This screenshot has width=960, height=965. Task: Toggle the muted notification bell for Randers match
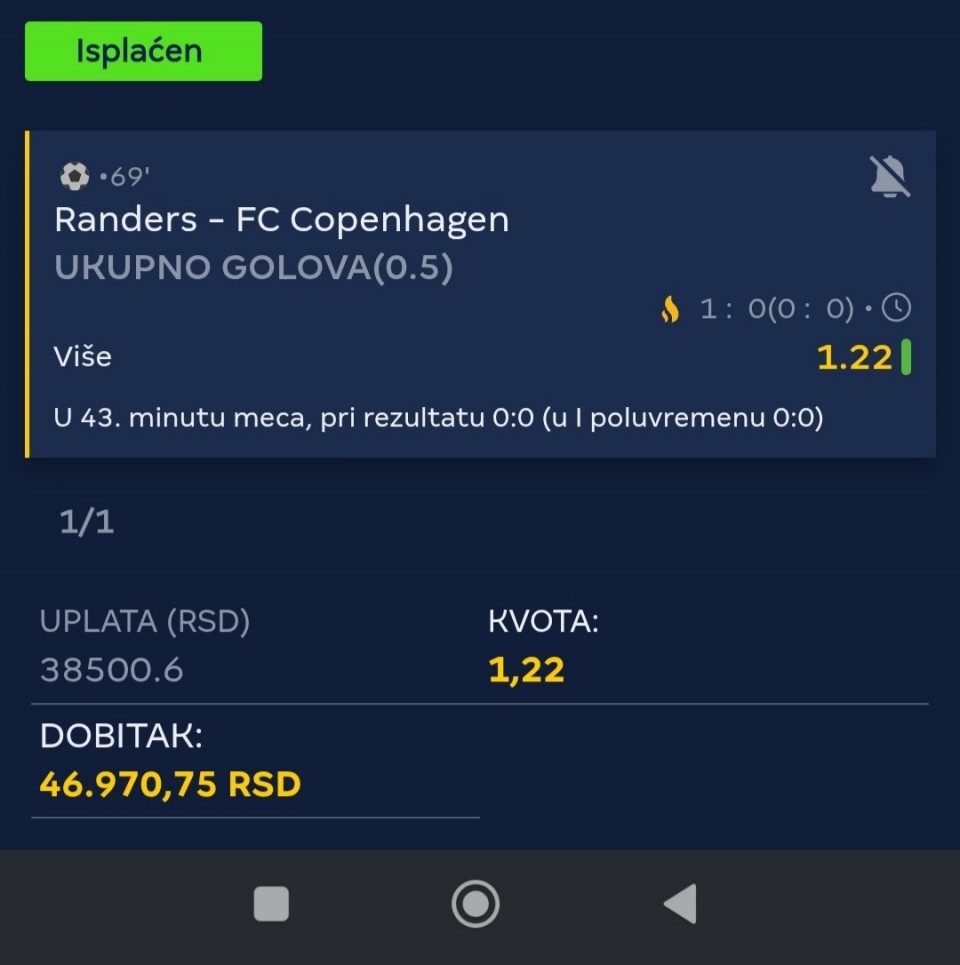(x=889, y=178)
